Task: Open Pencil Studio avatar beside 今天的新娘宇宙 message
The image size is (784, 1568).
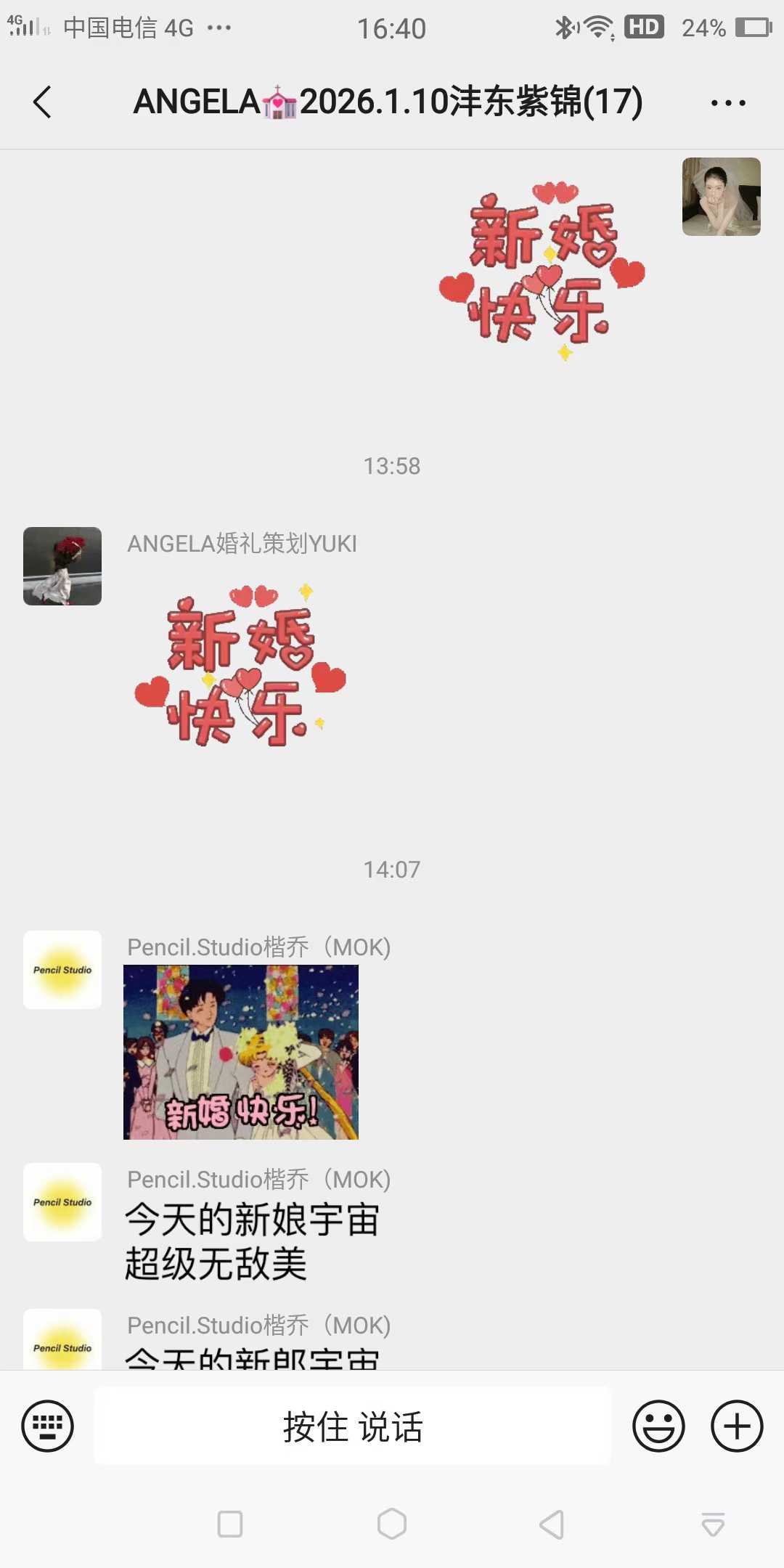Action: coord(62,1202)
